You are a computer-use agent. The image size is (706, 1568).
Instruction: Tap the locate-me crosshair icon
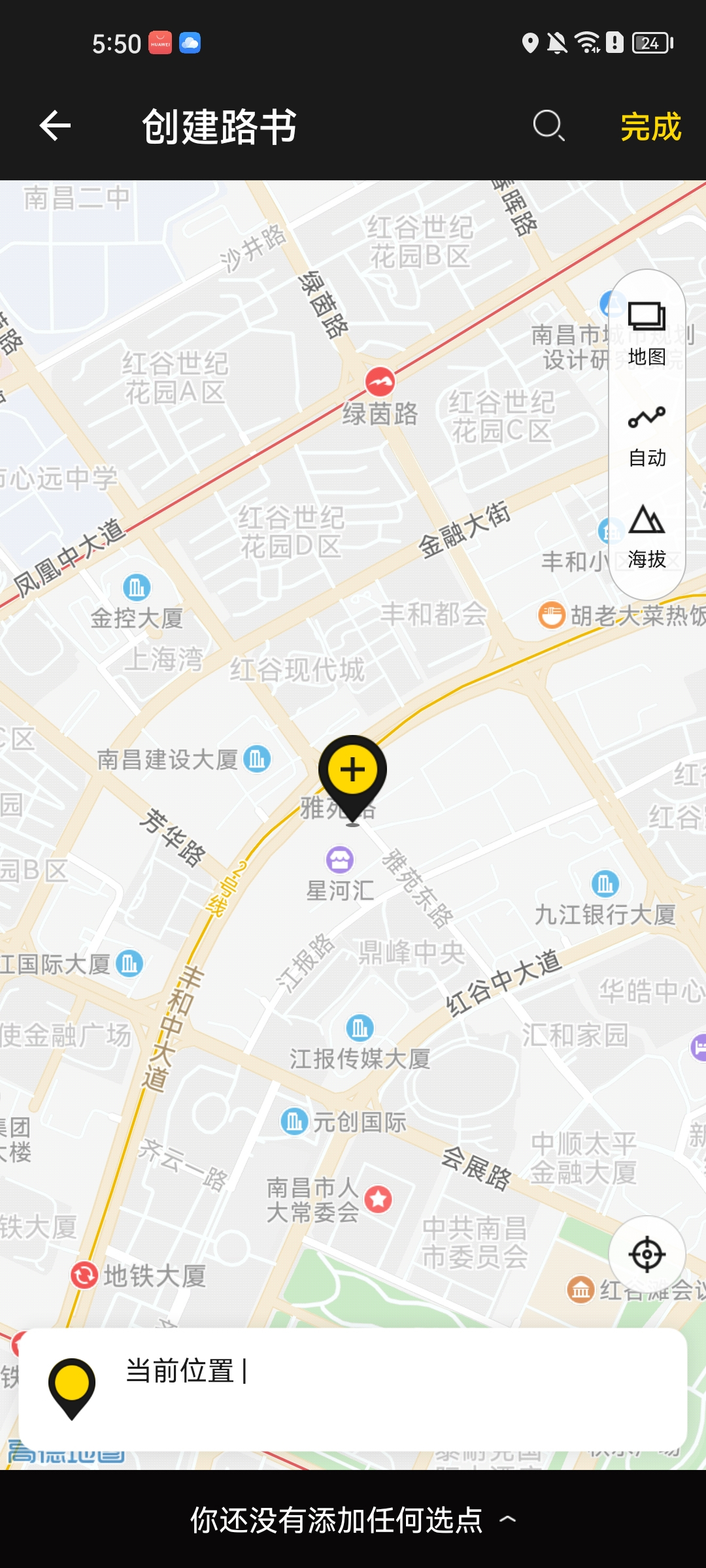tap(647, 1254)
